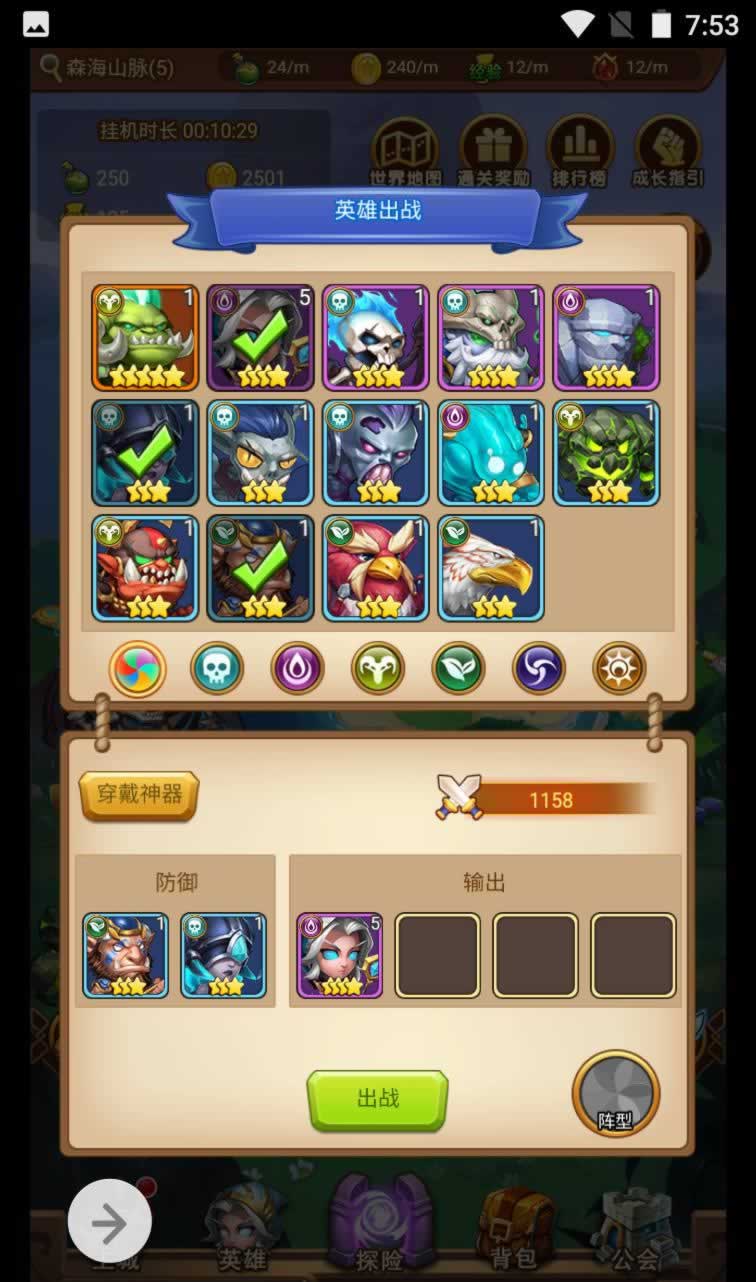Filter heroes by green leaf faction

pyautogui.click(x=458, y=668)
